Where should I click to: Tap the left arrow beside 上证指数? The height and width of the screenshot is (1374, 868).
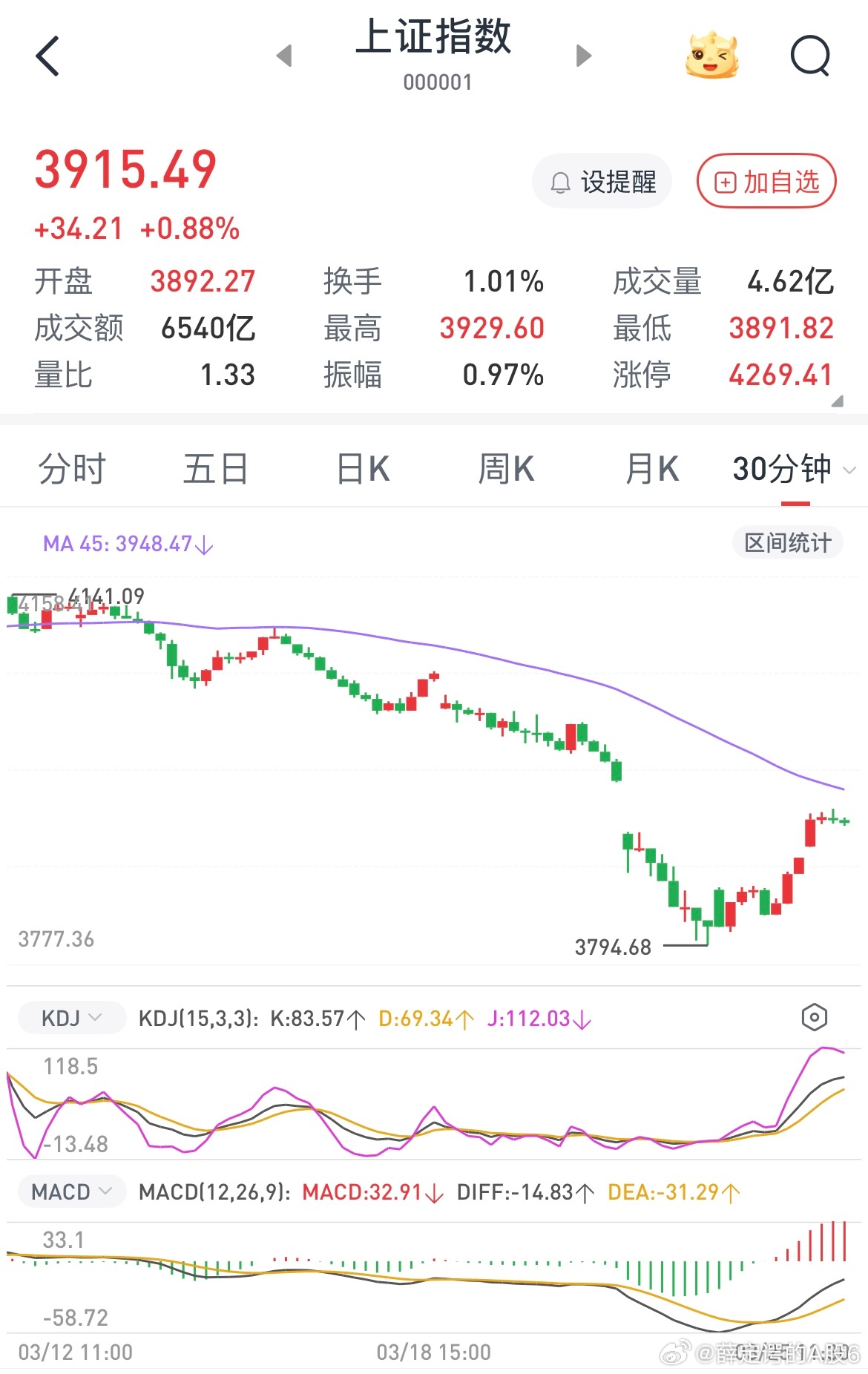point(285,56)
